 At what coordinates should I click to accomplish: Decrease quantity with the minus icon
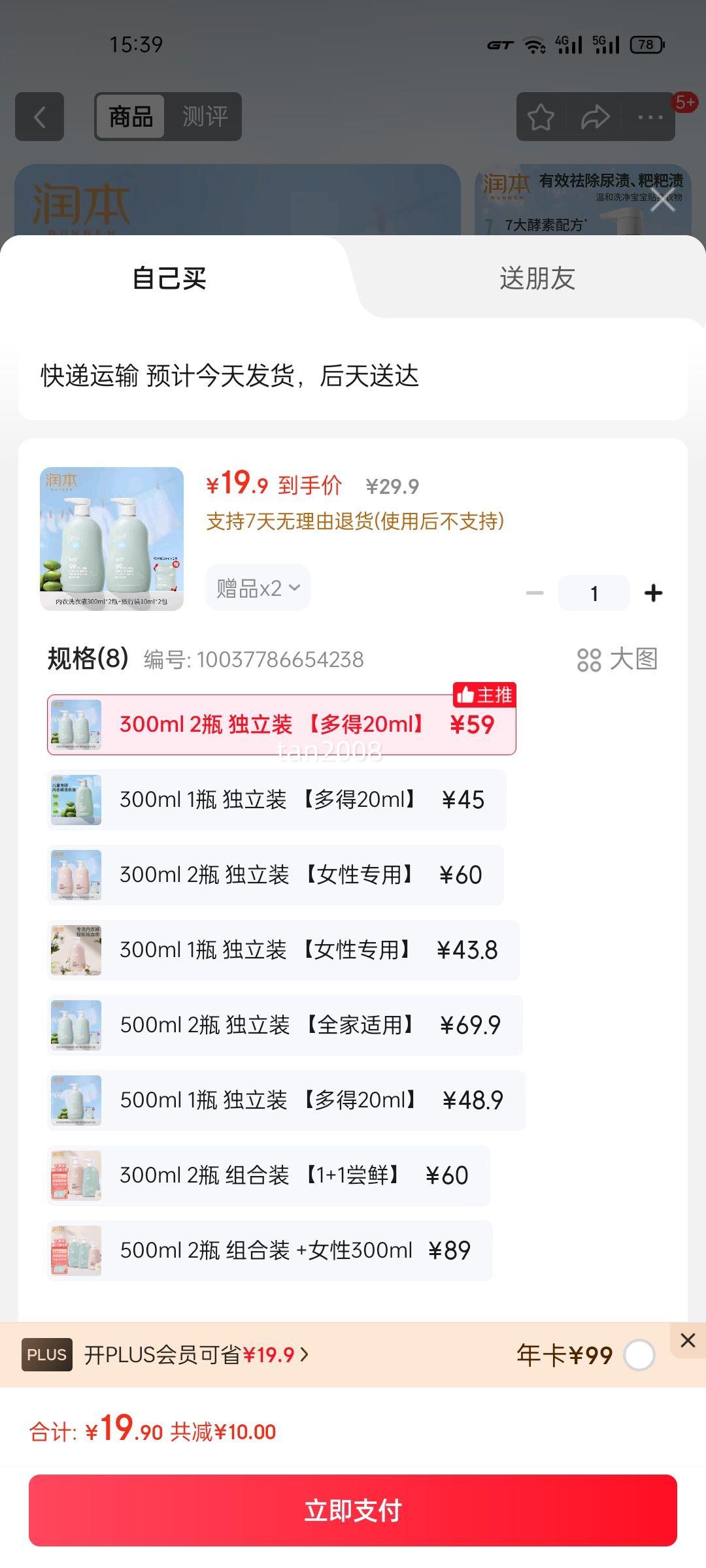click(x=535, y=592)
